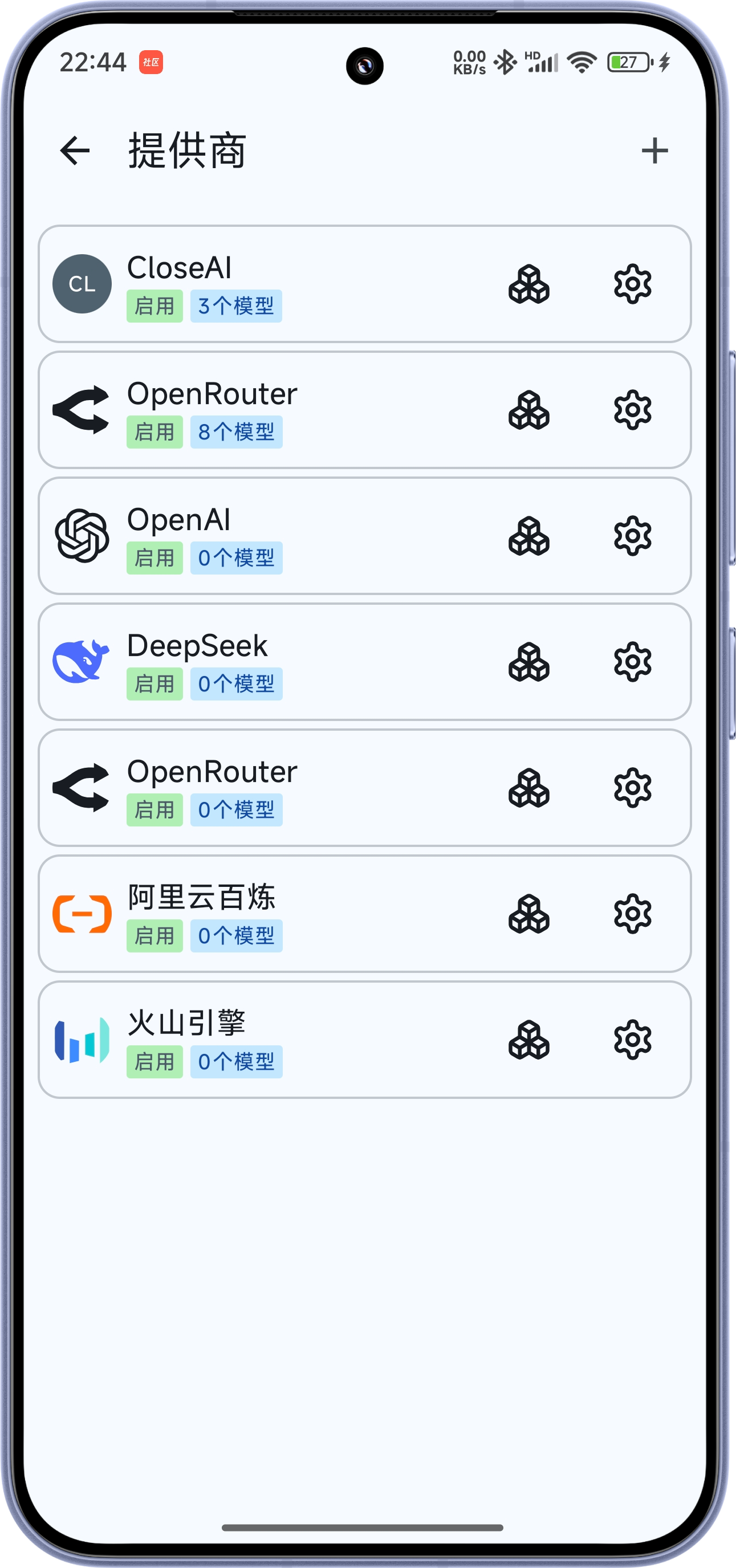
Task: Open settings gear for 阿里云百炼 provider
Action: tap(633, 915)
